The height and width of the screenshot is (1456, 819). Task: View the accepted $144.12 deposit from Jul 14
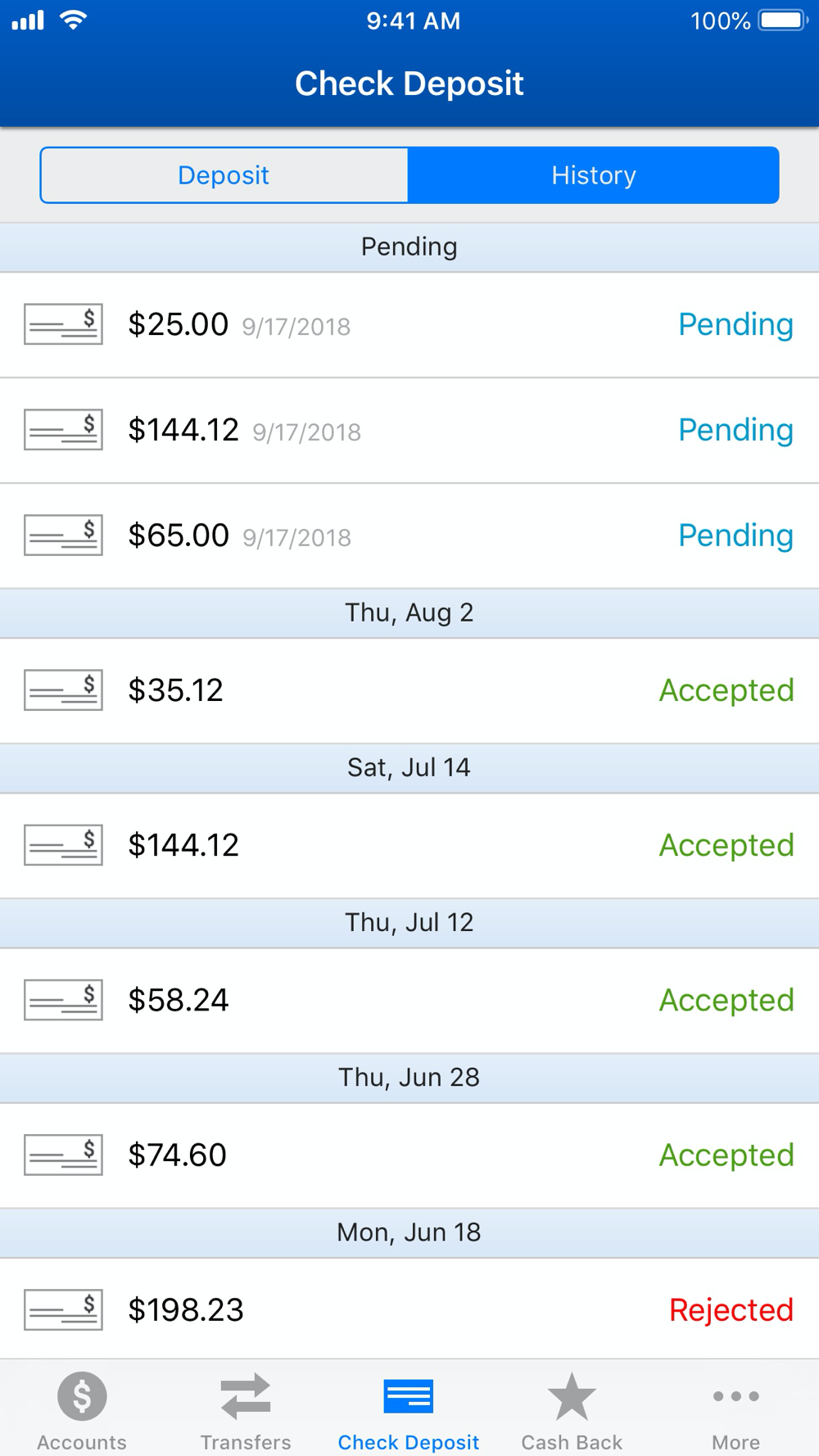click(x=409, y=846)
